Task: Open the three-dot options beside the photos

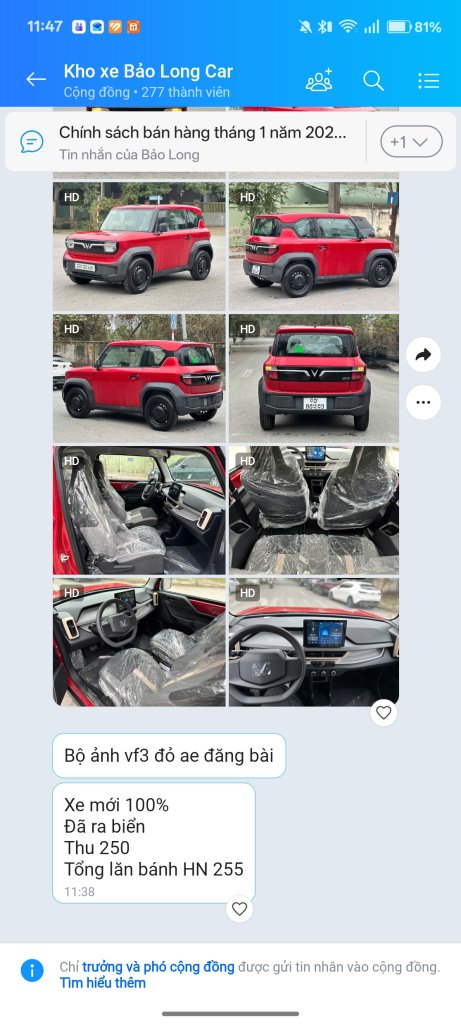Action: [423, 402]
